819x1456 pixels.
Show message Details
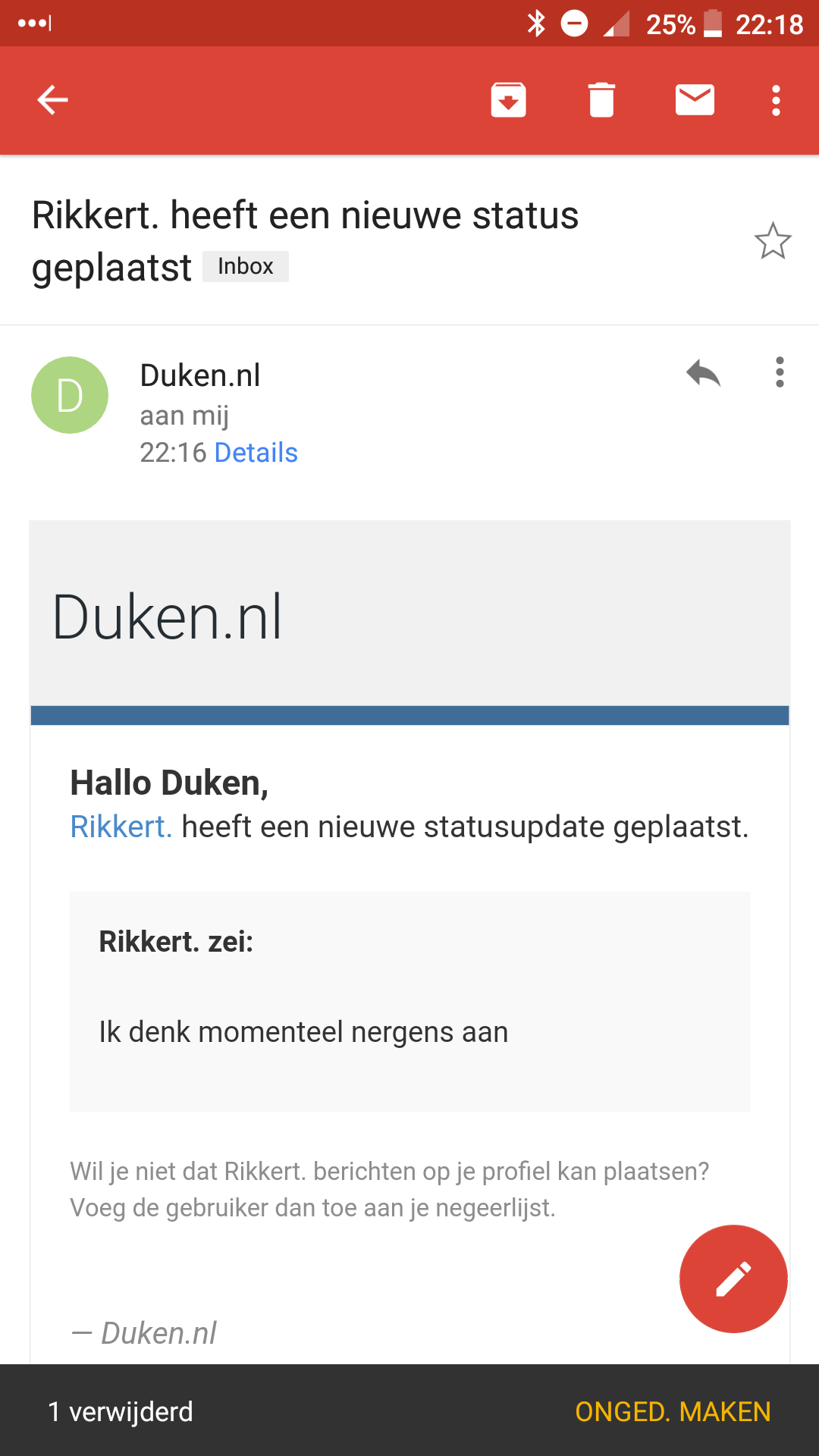pyautogui.click(x=256, y=453)
